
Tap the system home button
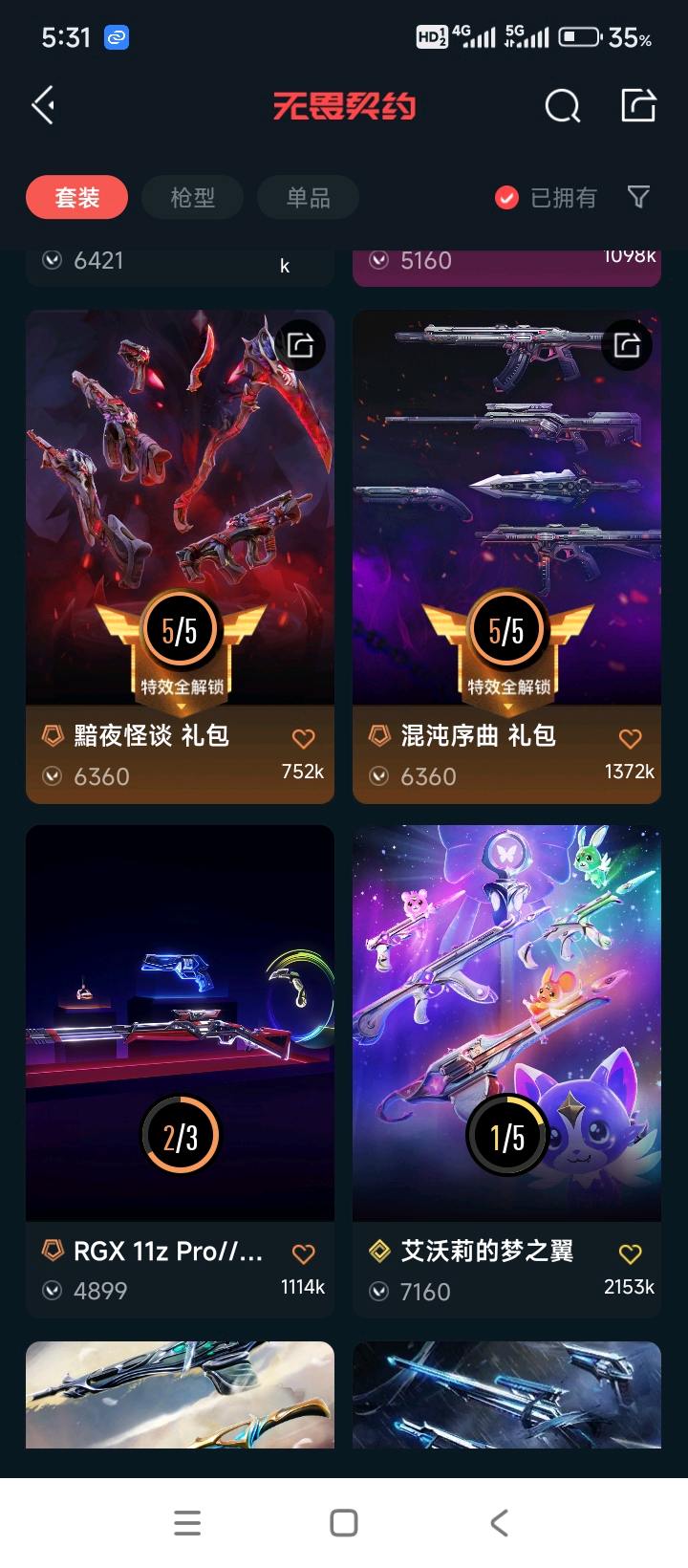(x=344, y=1523)
